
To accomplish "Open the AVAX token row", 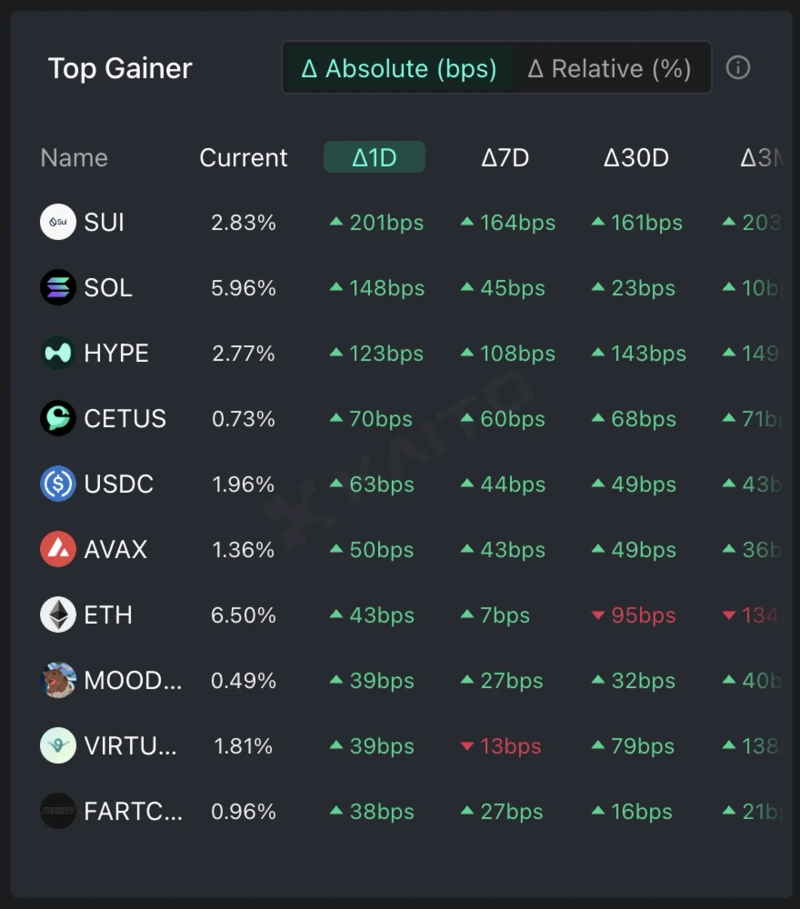I will [115, 549].
